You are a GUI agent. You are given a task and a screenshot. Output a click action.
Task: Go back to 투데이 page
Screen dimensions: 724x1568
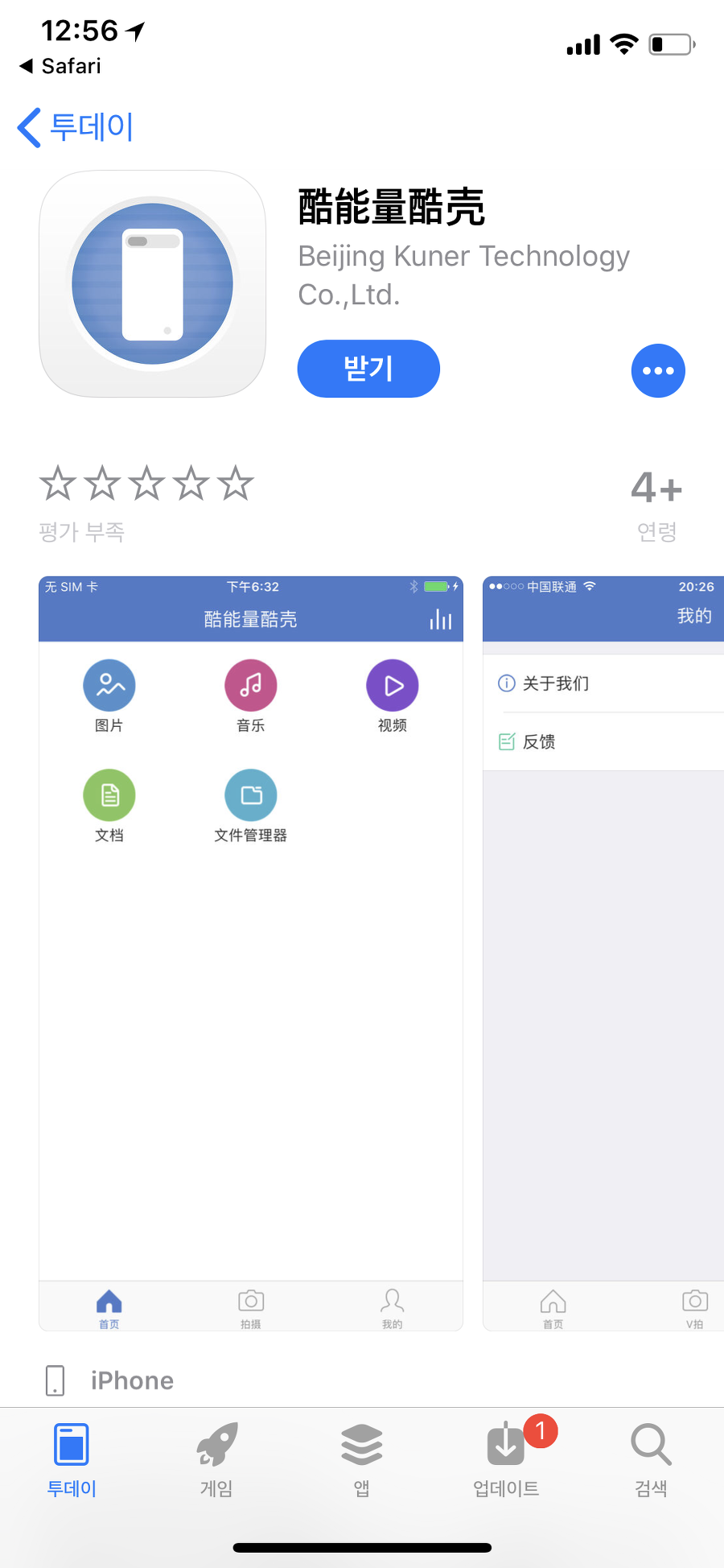[x=76, y=127]
